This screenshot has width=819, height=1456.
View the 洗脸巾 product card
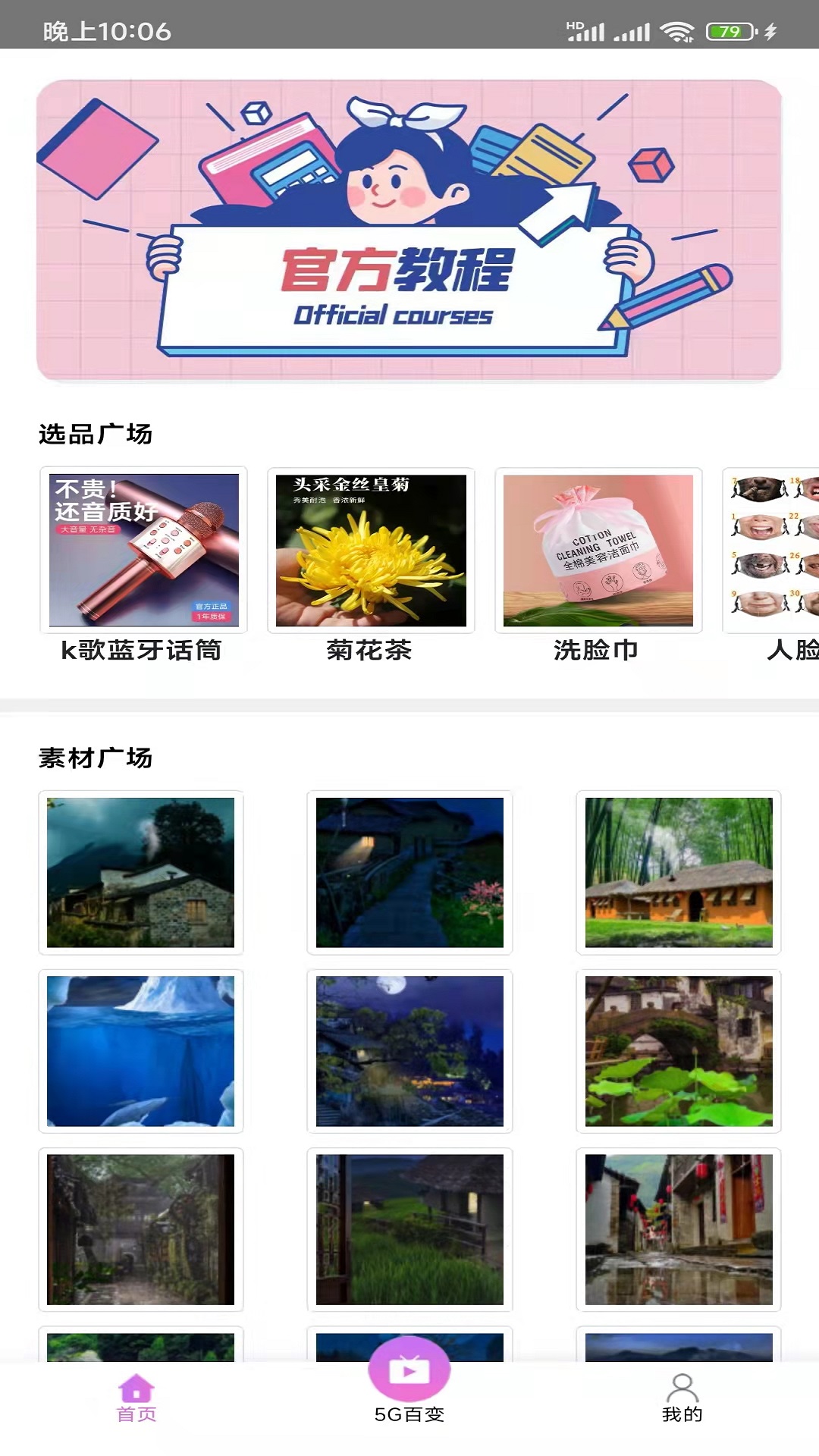598,566
